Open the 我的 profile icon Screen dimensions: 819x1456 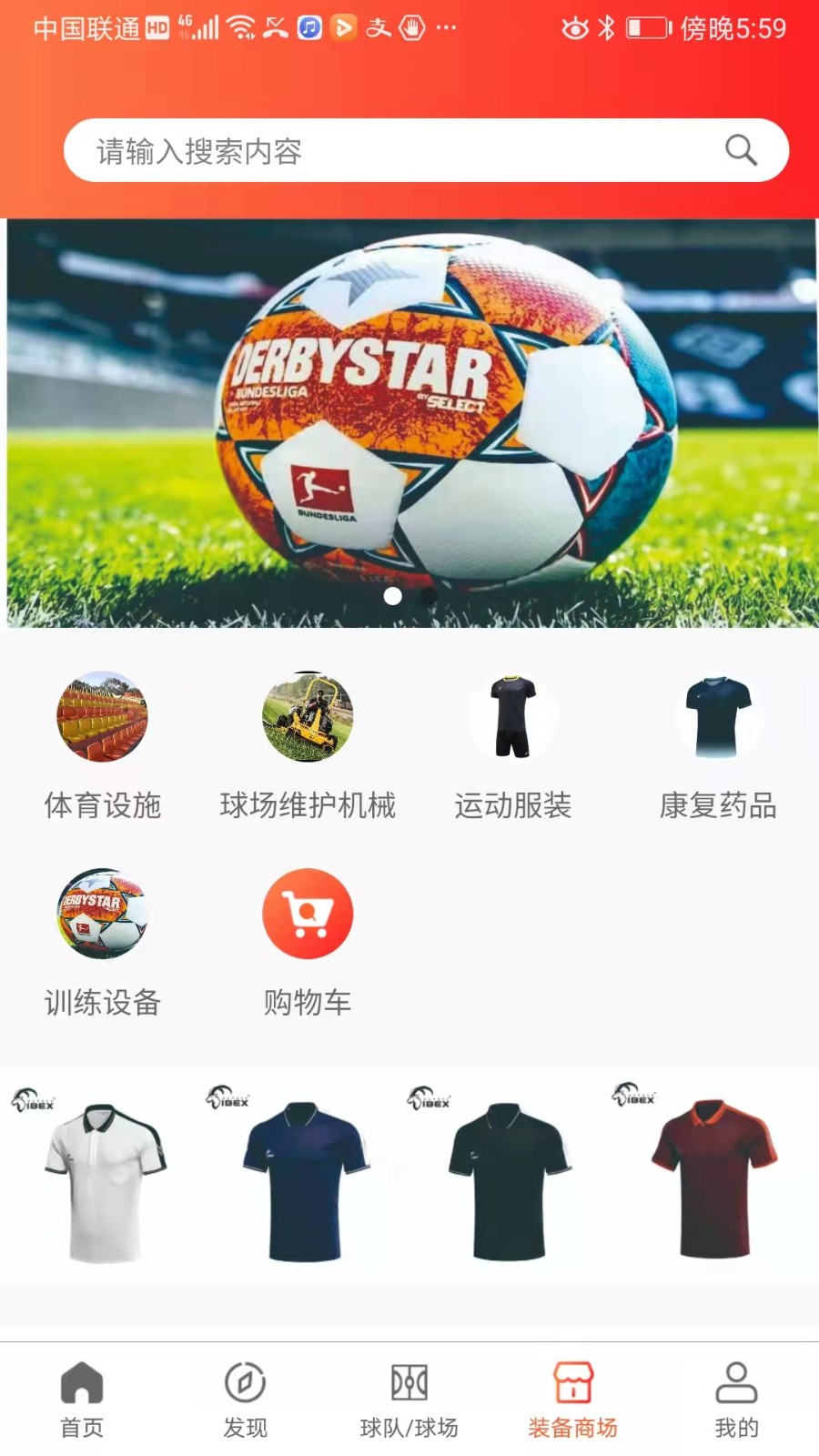pyautogui.click(x=736, y=1385)
